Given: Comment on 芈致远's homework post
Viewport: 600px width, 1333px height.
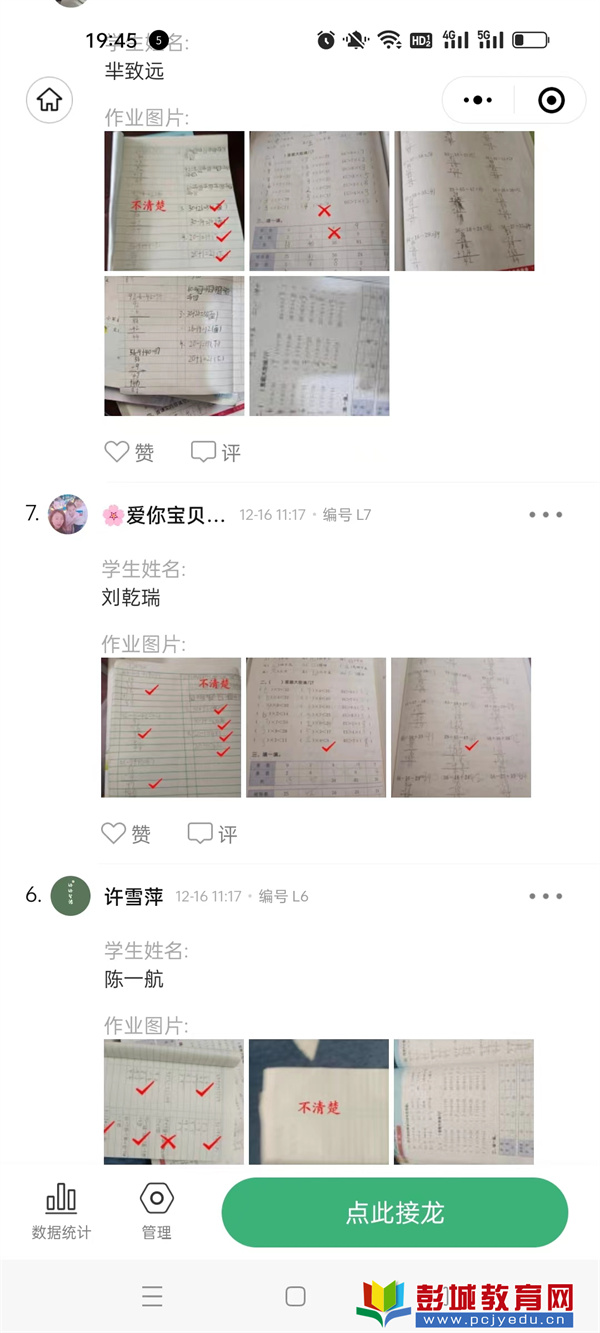Looking at the screenshot, I should tap(216, 452).
